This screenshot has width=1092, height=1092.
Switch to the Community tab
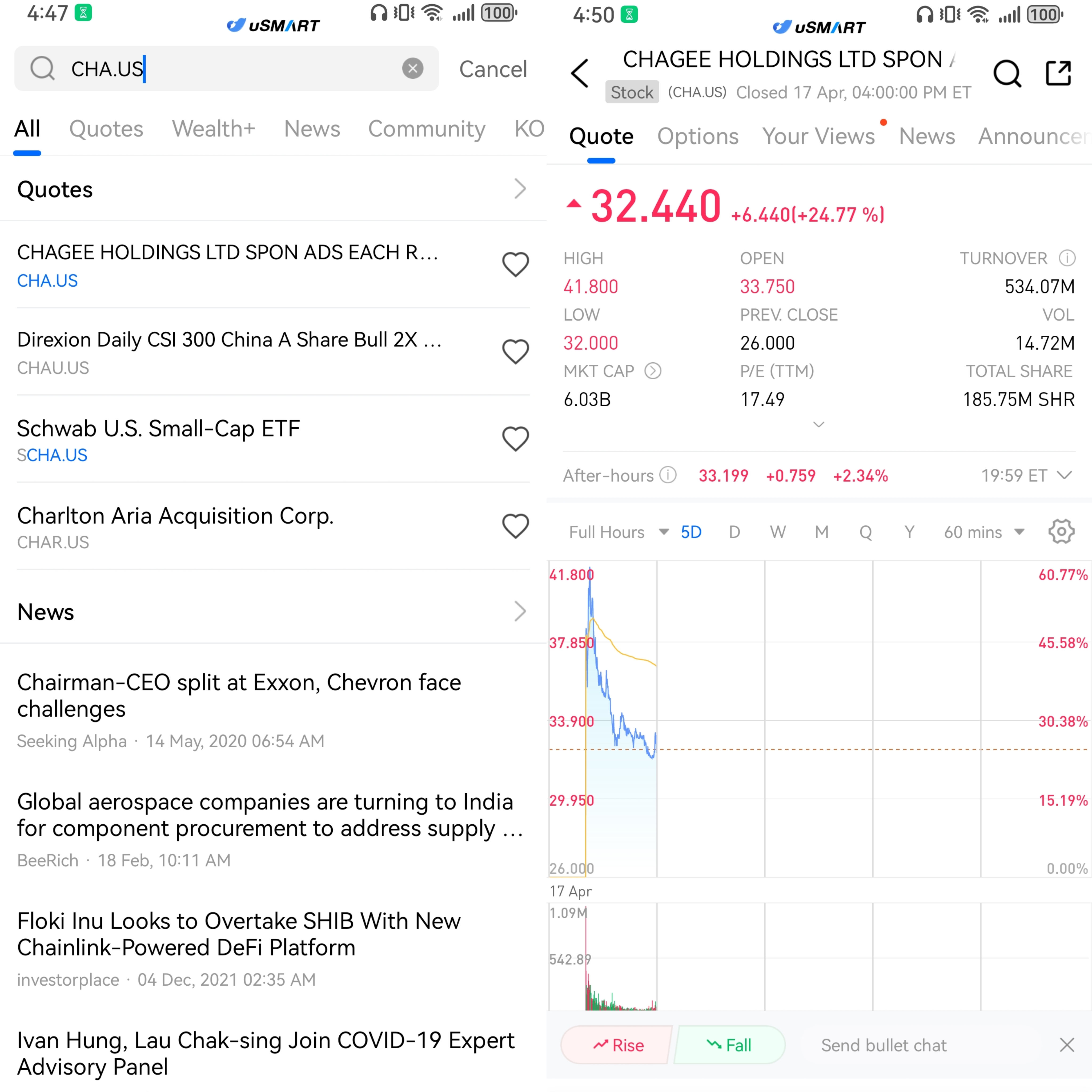(426, 129)
